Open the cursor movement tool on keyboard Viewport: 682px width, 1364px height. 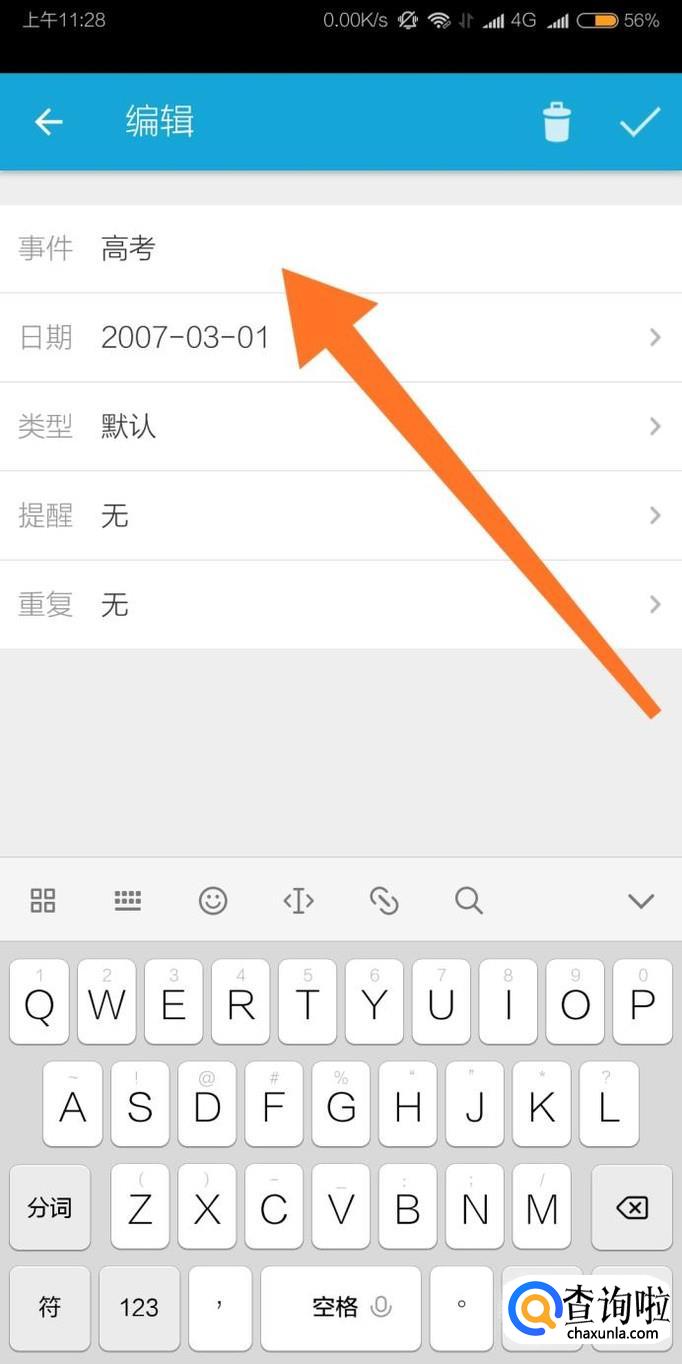(x=298, y=900)
